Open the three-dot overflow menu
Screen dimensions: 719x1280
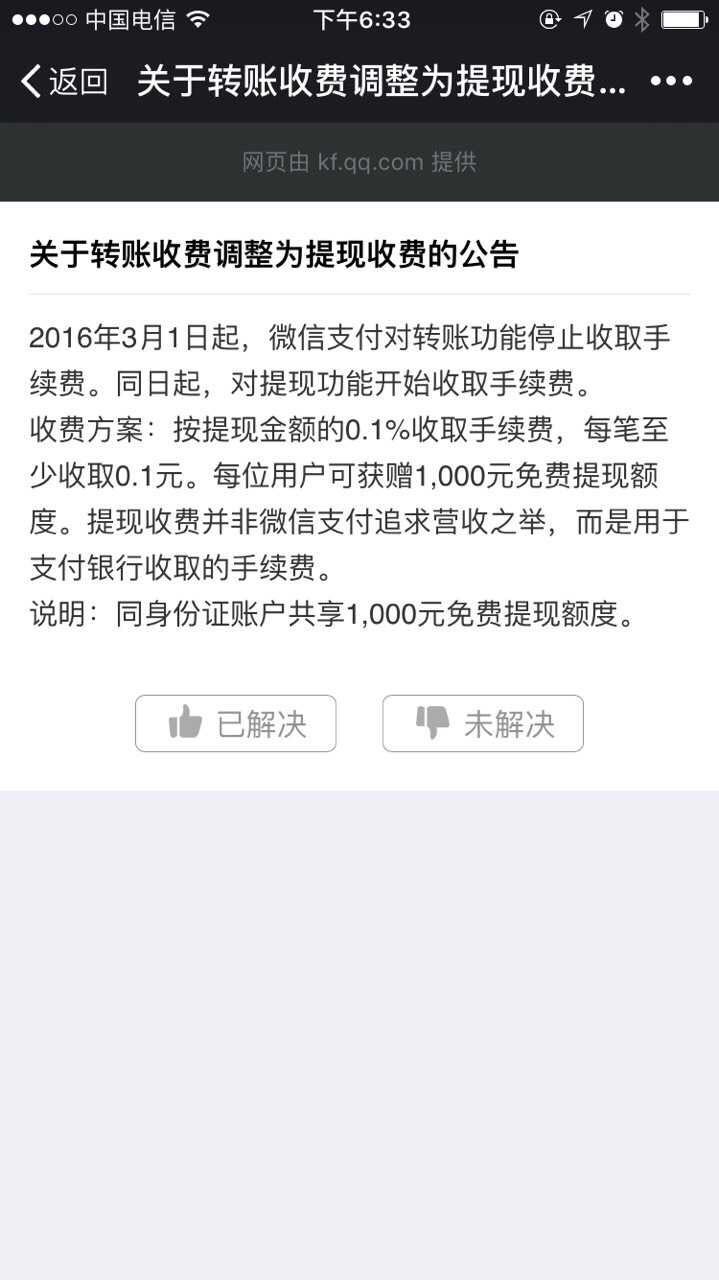point(671,81)
